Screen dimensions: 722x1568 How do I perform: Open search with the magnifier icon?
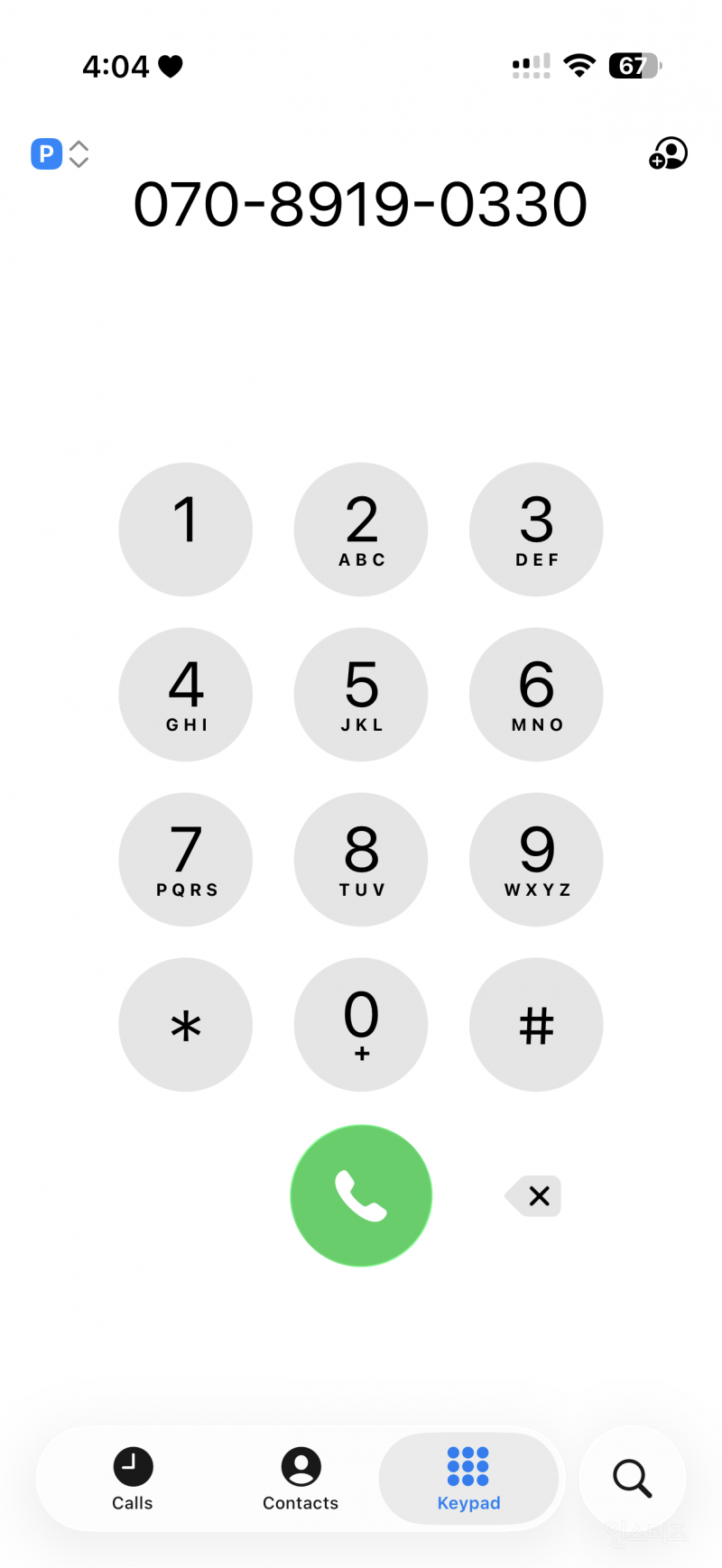tap(632, 1479)
